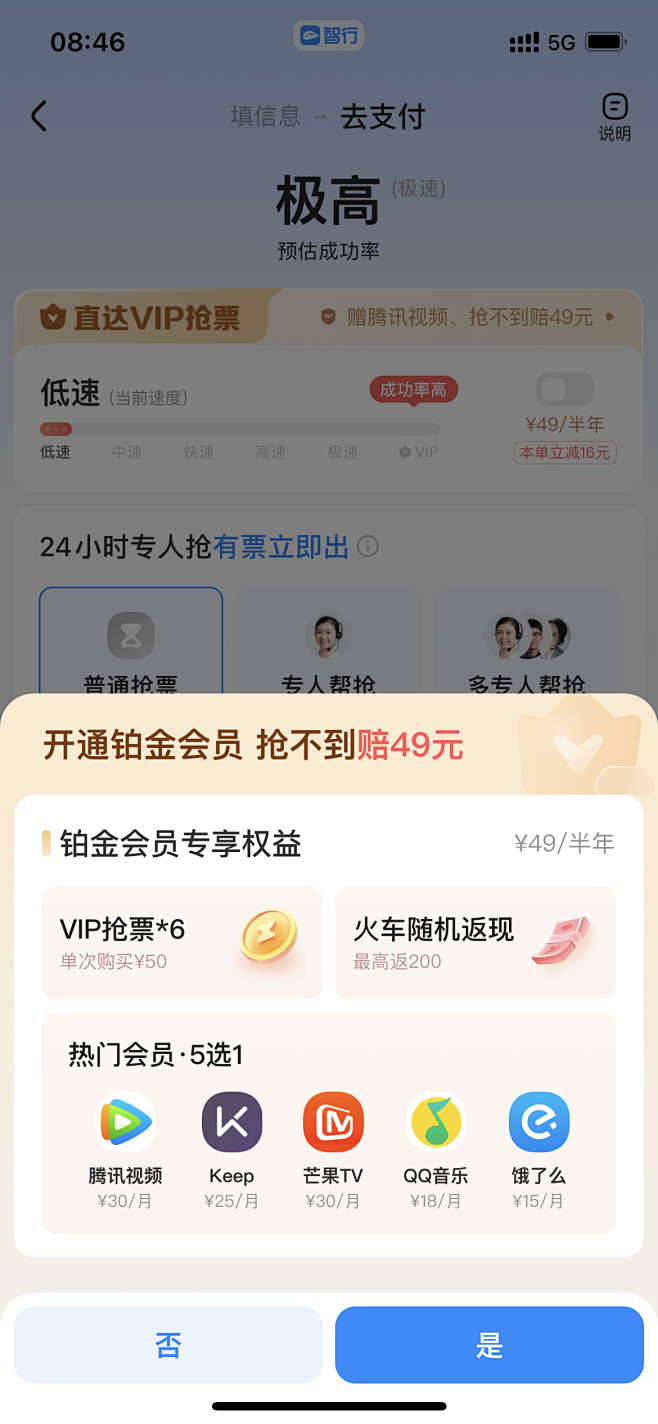The width and height of the screenshot is (658, 1424).
Task: Open info icon beside 有票立即出
Action: point(368,546)
